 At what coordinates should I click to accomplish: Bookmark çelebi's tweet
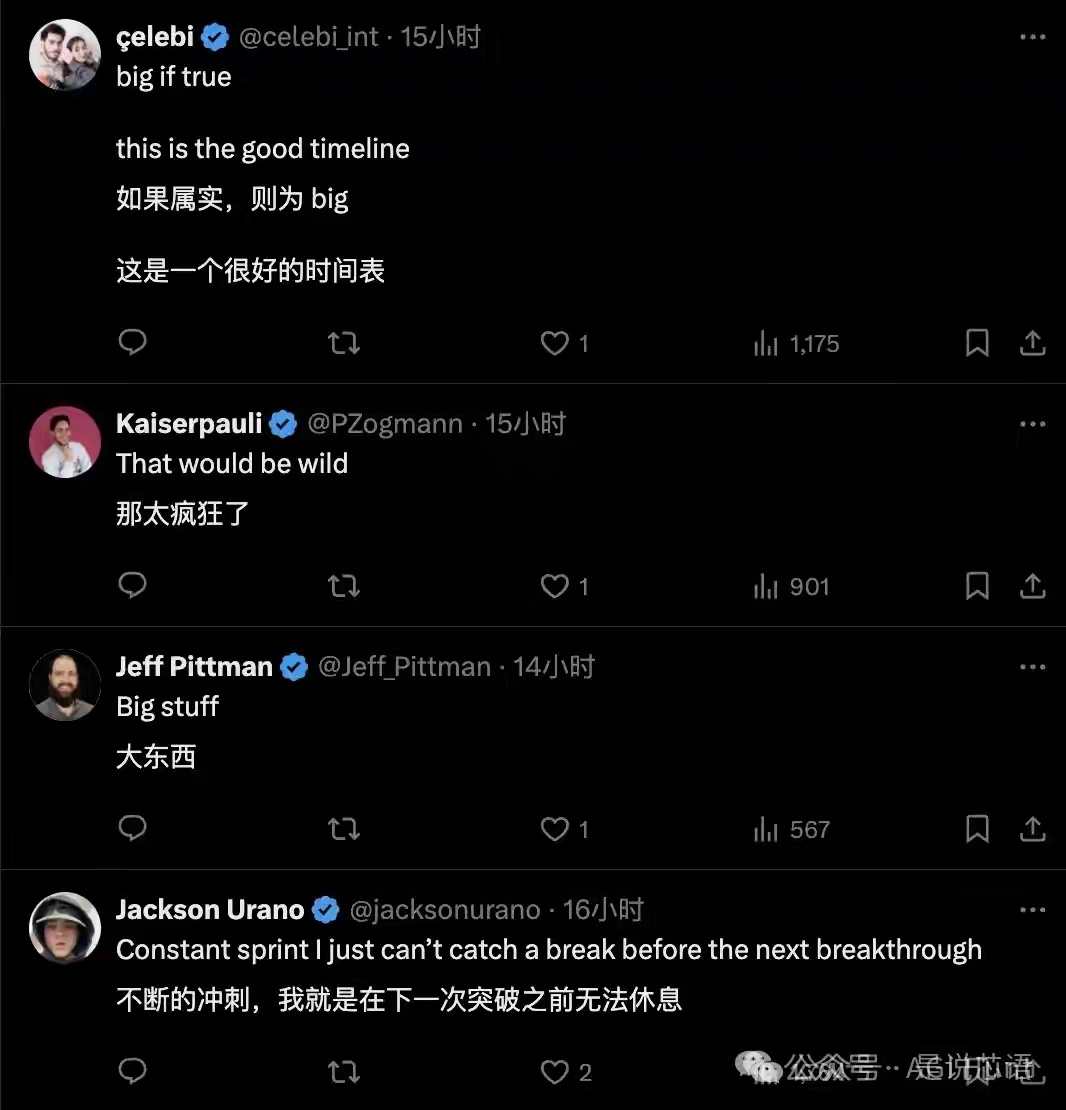977,343
